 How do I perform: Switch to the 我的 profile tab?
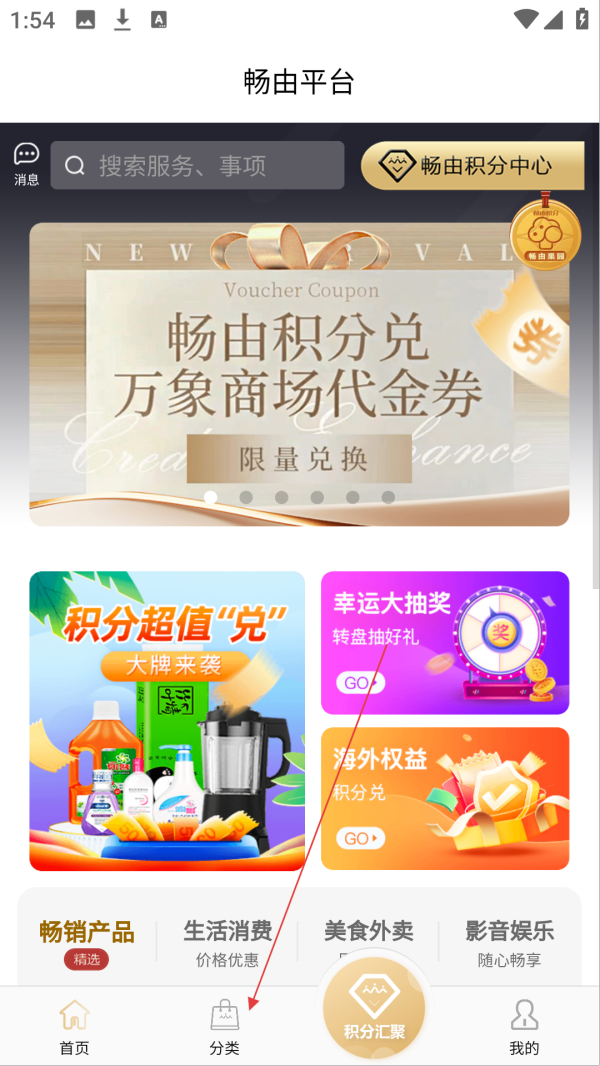tap(524, 1027)
